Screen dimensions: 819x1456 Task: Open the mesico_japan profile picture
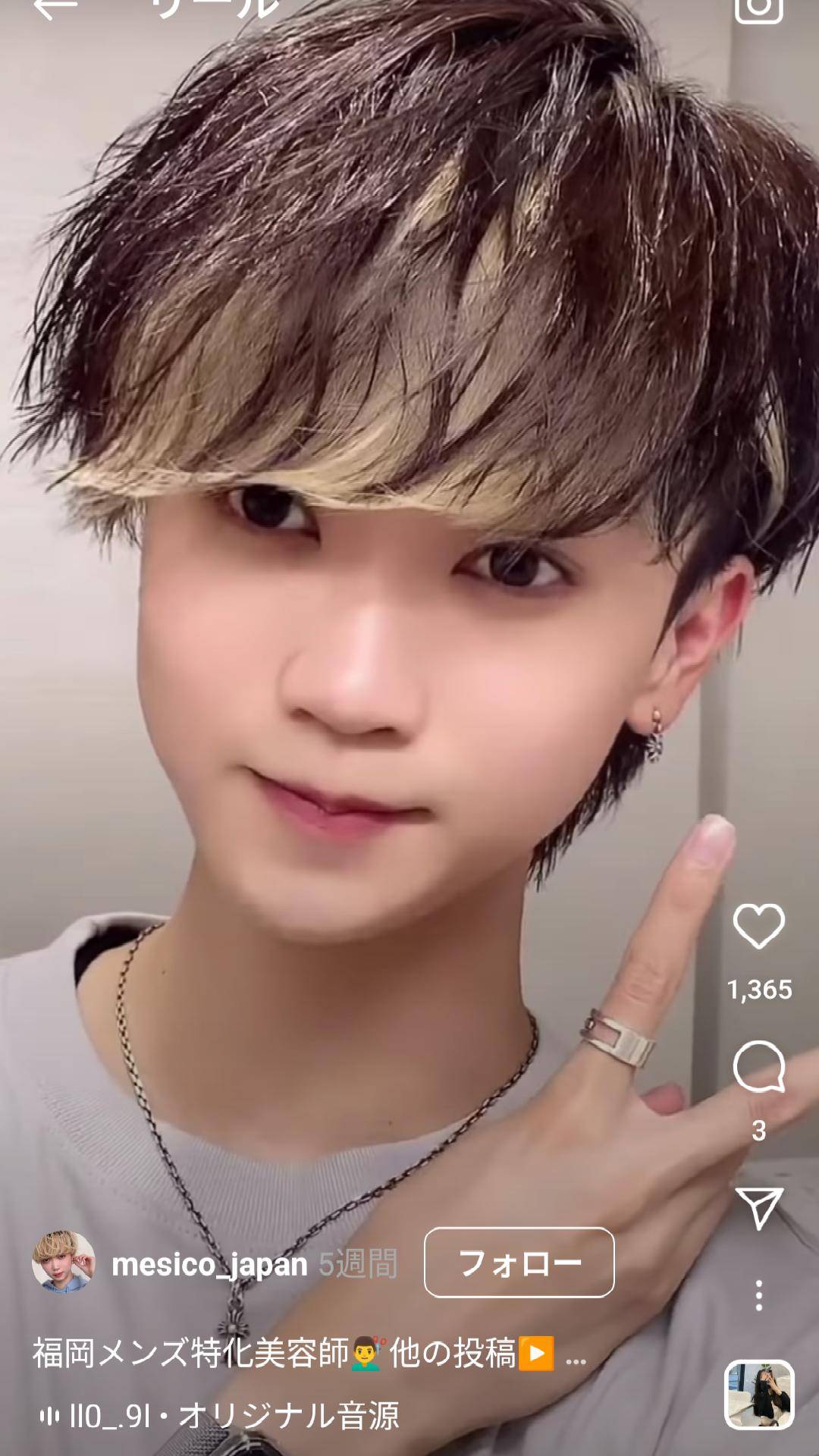(x=64, y=1262)
